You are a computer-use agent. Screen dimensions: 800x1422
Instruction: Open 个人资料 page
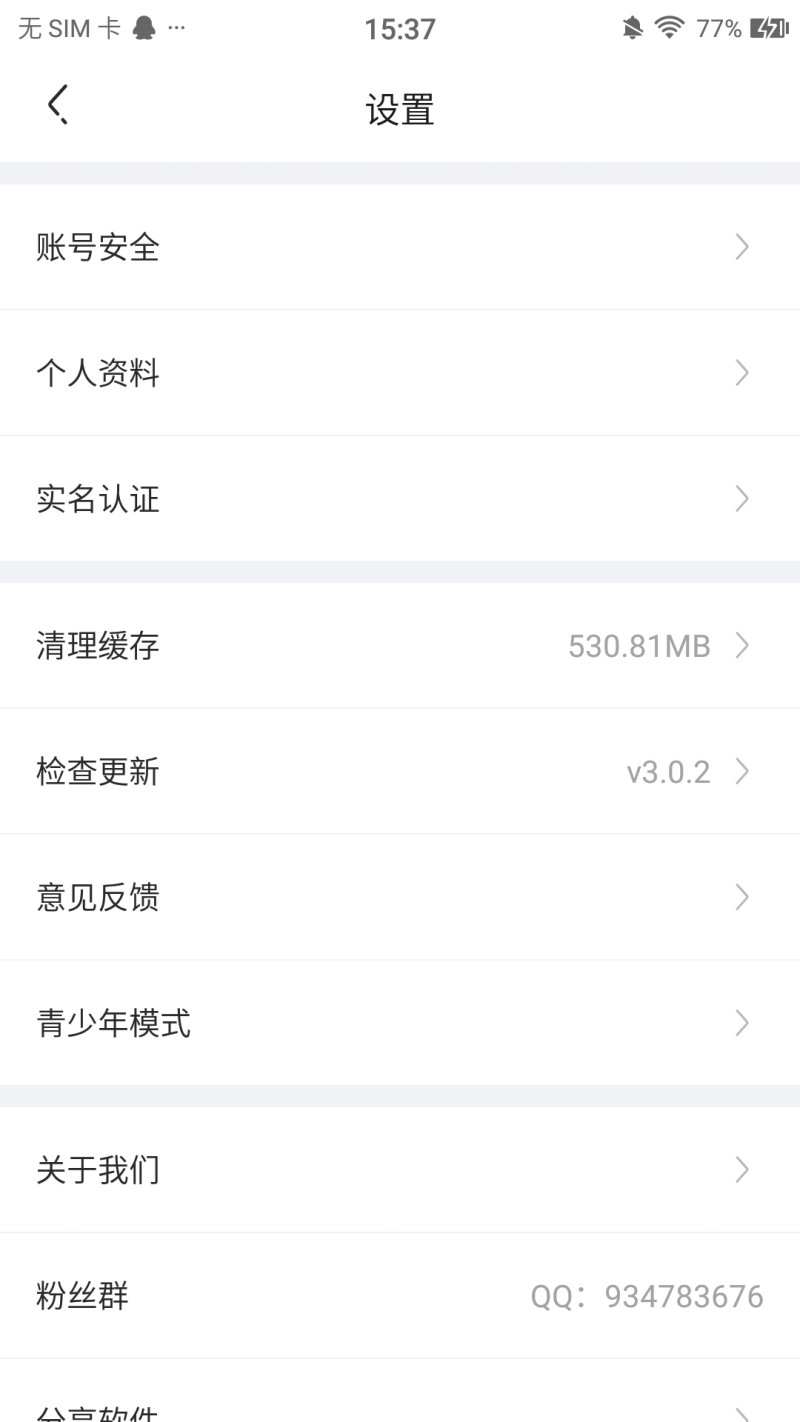(x=400, y=373)
